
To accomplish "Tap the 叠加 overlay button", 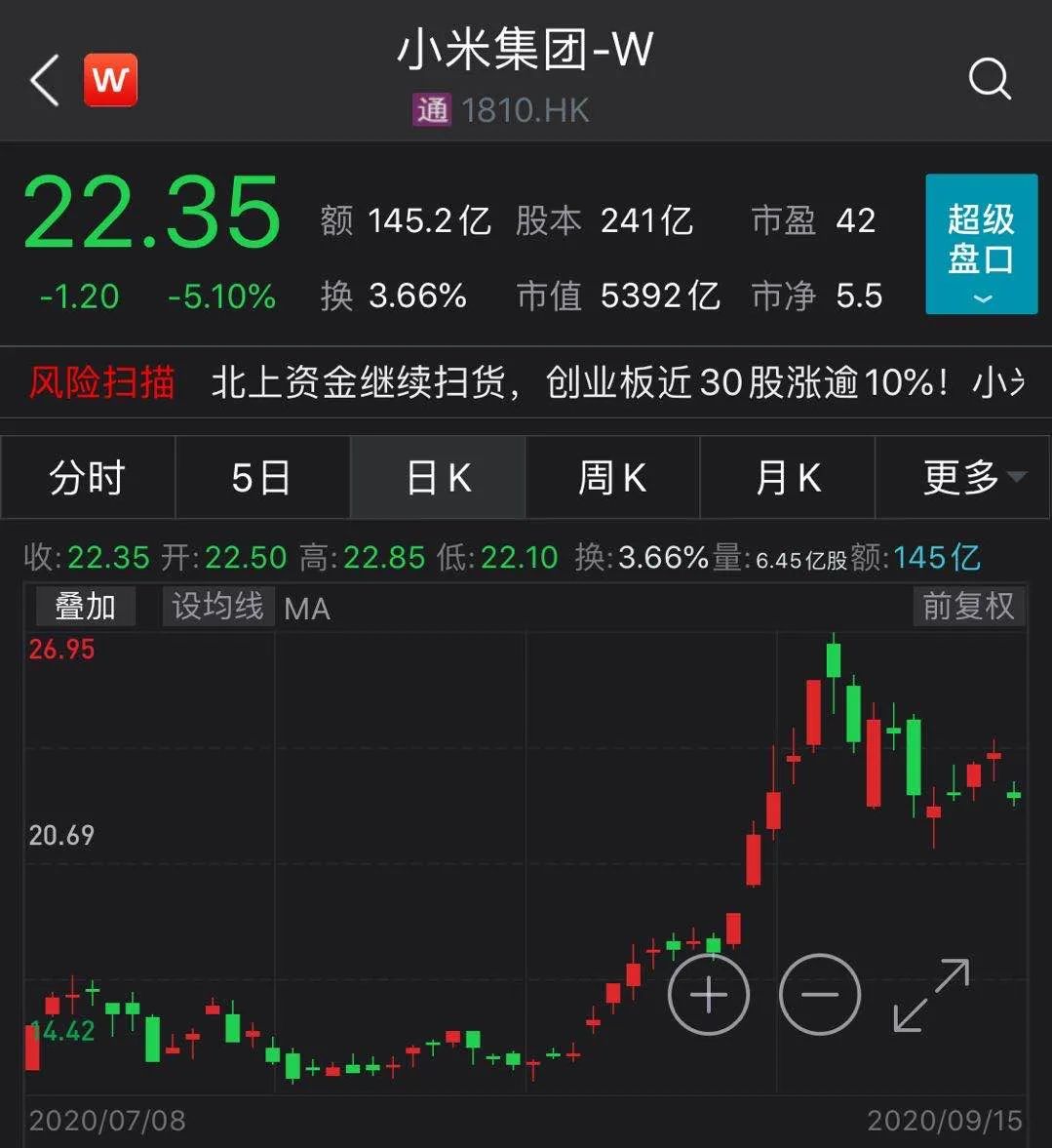I will (x=85, y=607).
